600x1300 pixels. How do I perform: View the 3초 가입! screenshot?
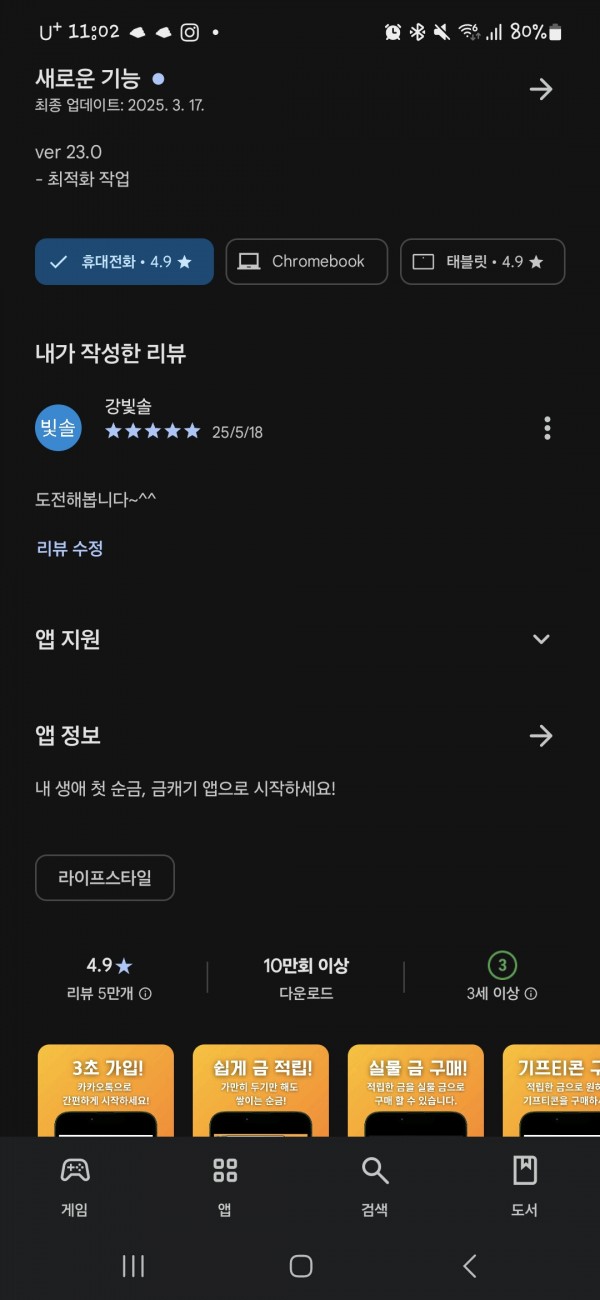(105, 1090)
